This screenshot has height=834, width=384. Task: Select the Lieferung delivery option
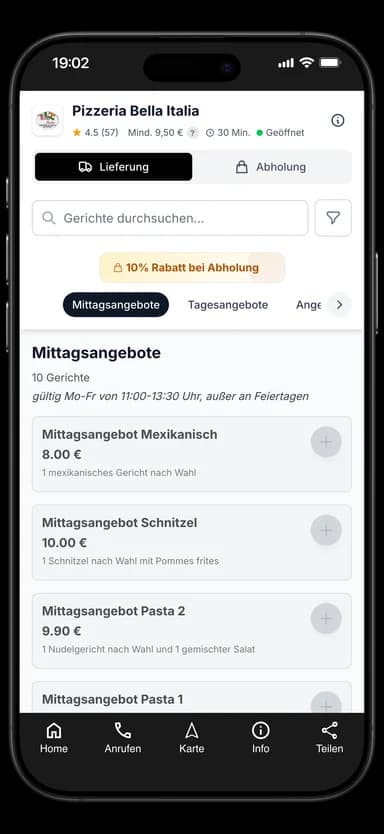tap(113, 167)
